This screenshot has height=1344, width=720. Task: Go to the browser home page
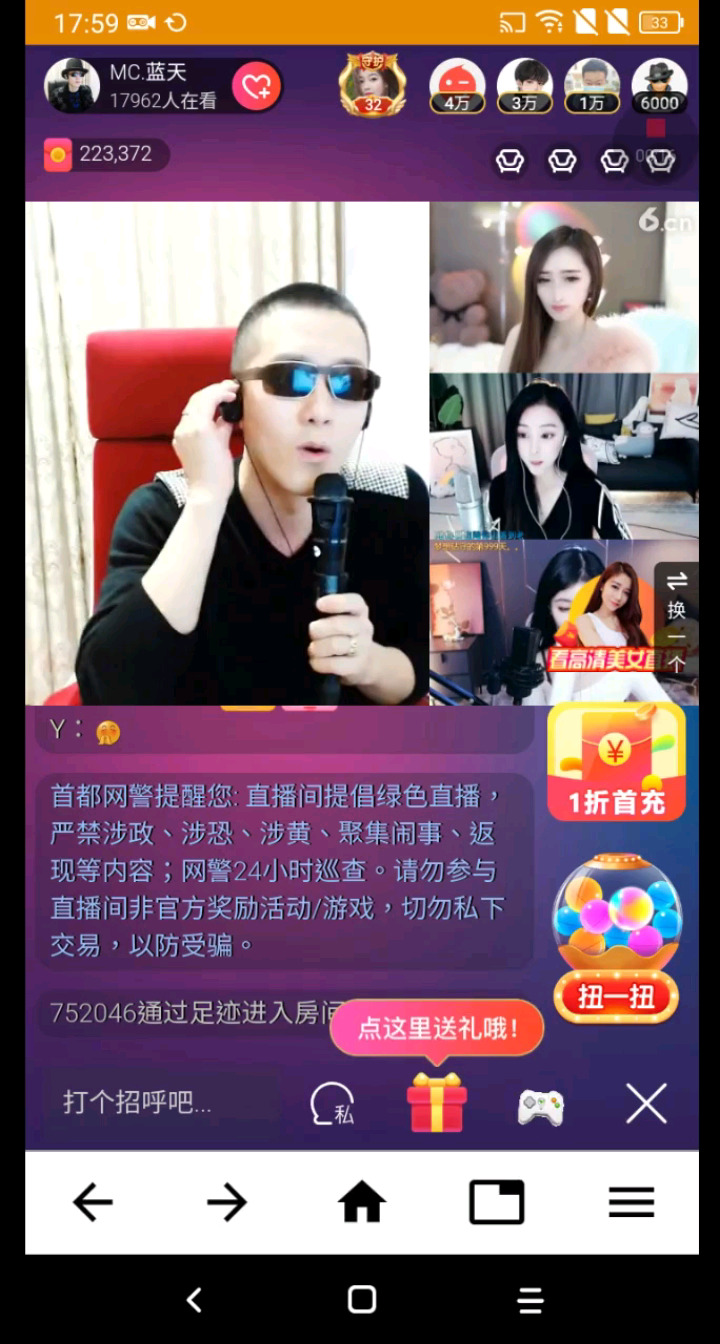pos(361,1202)
